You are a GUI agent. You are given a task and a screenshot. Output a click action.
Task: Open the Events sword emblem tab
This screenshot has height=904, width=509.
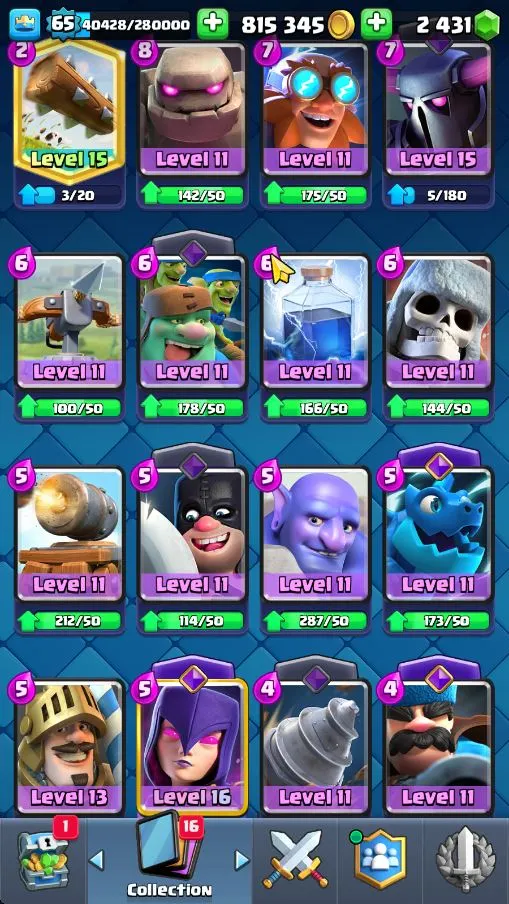pyautogui.click(x=466, y=861)
